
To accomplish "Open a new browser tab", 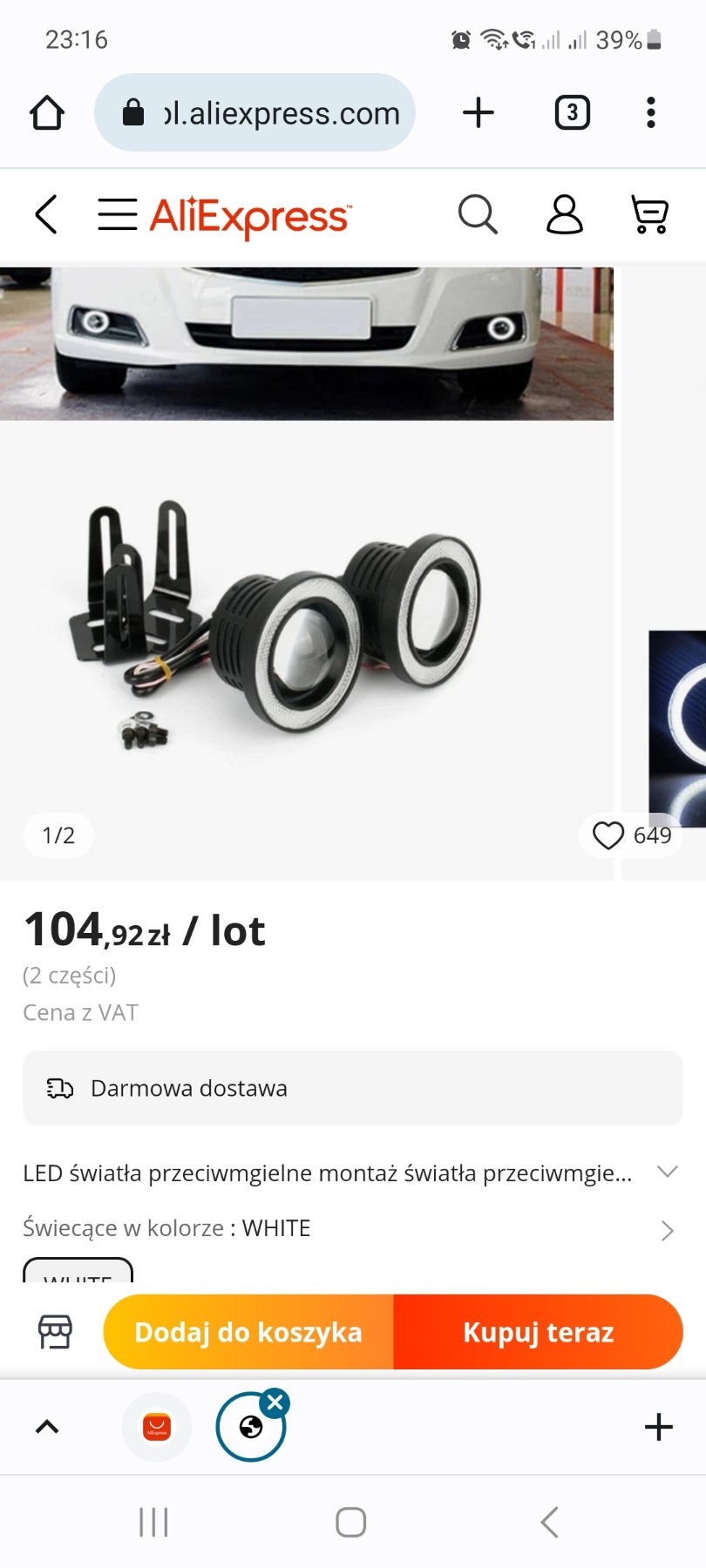I will tap(478, 113).
